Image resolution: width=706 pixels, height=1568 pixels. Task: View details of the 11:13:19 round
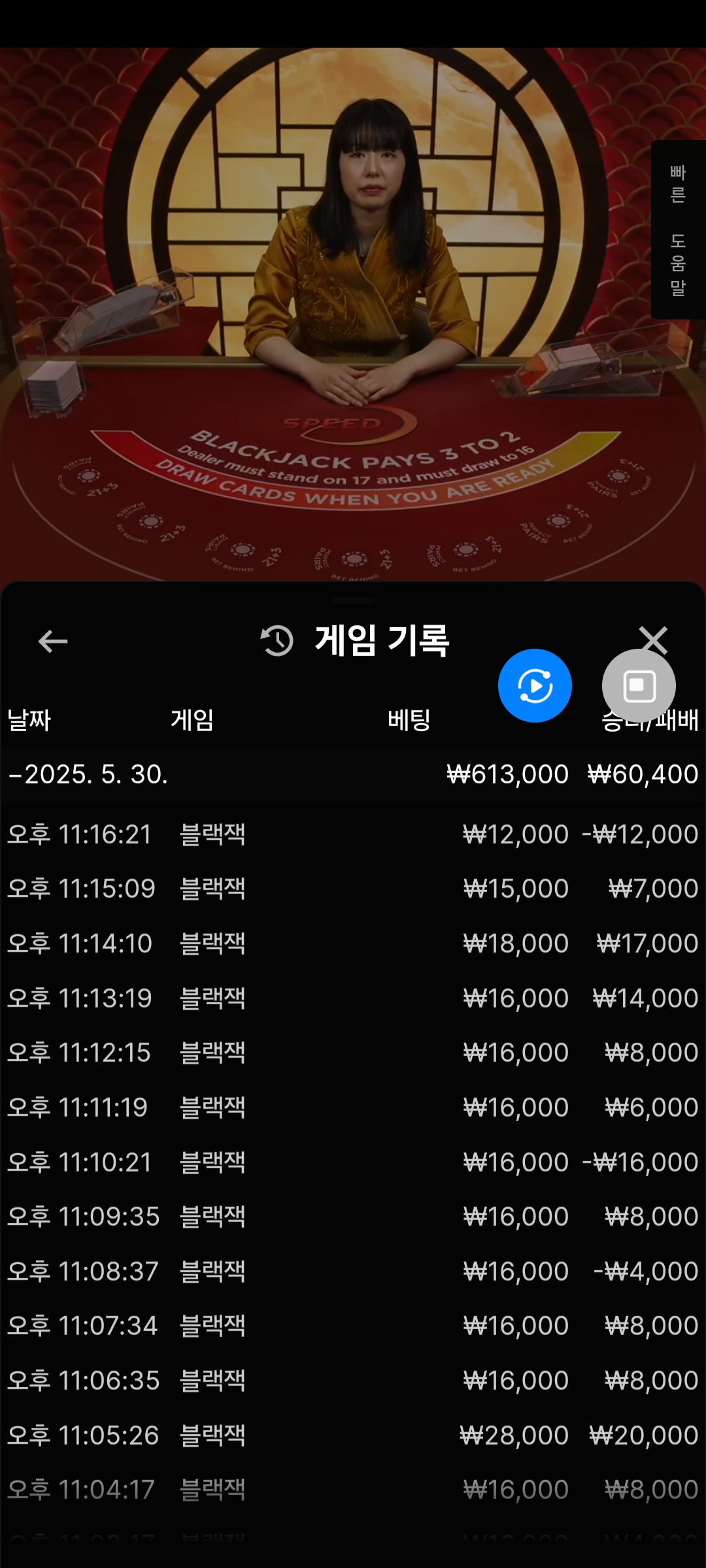pyautogui.click(x=353, y=998)
